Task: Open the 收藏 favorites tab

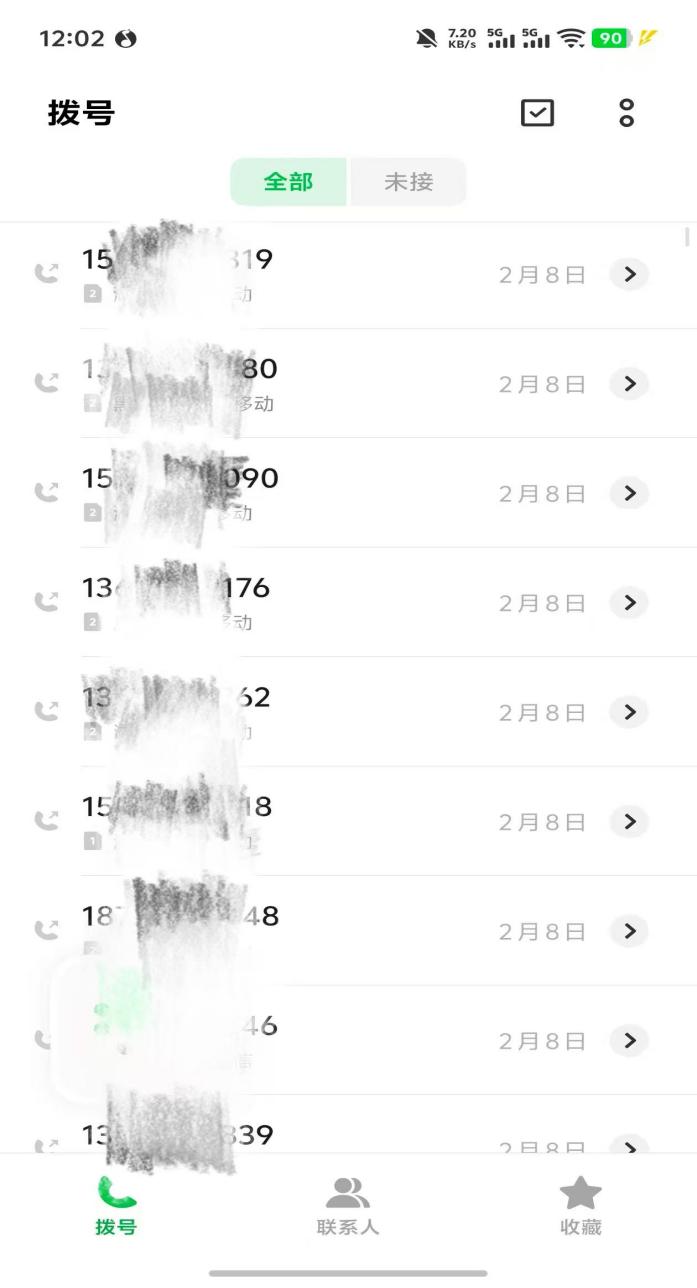Action: [x=580, y=1205]
